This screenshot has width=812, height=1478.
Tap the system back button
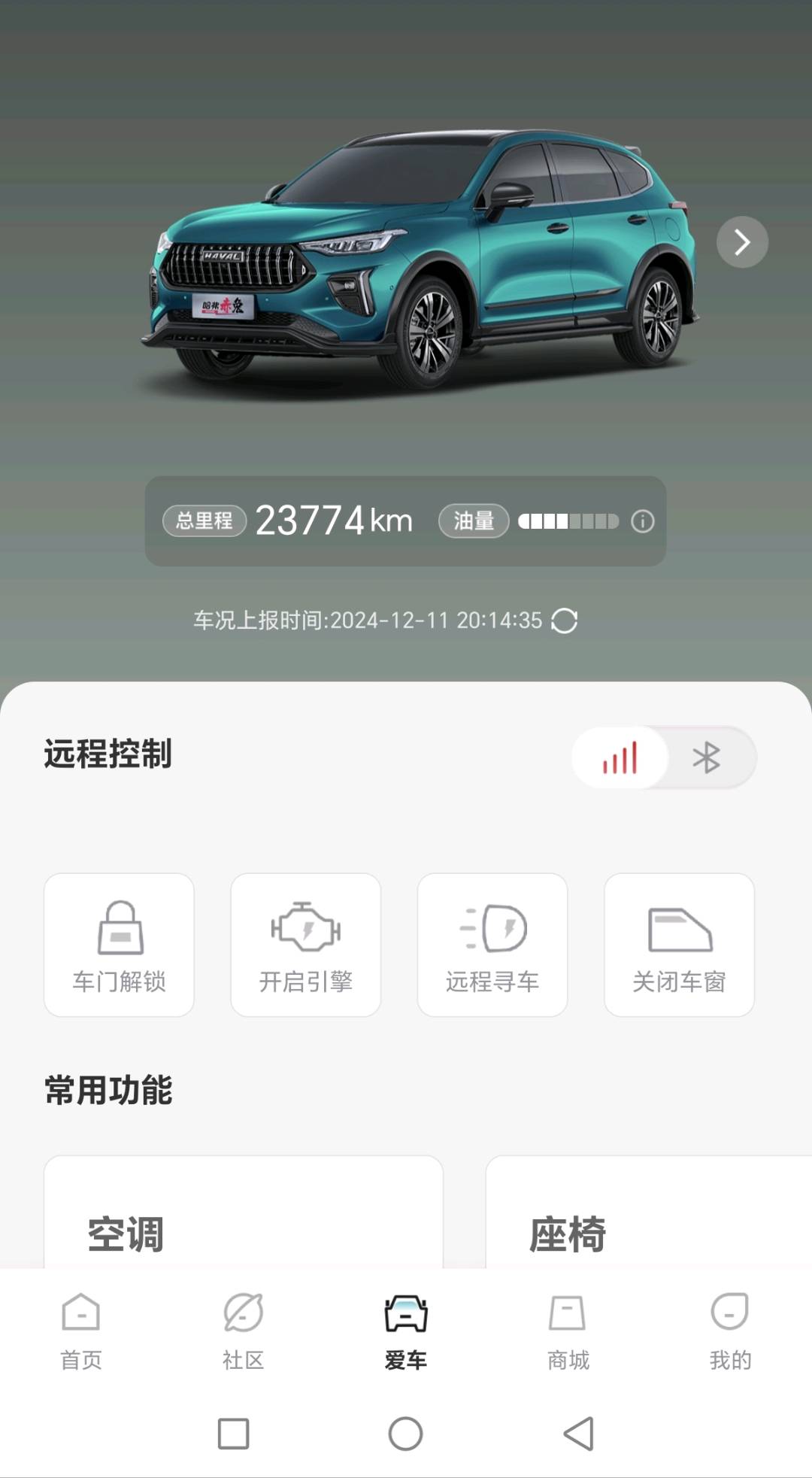(x=579, y=1434)
